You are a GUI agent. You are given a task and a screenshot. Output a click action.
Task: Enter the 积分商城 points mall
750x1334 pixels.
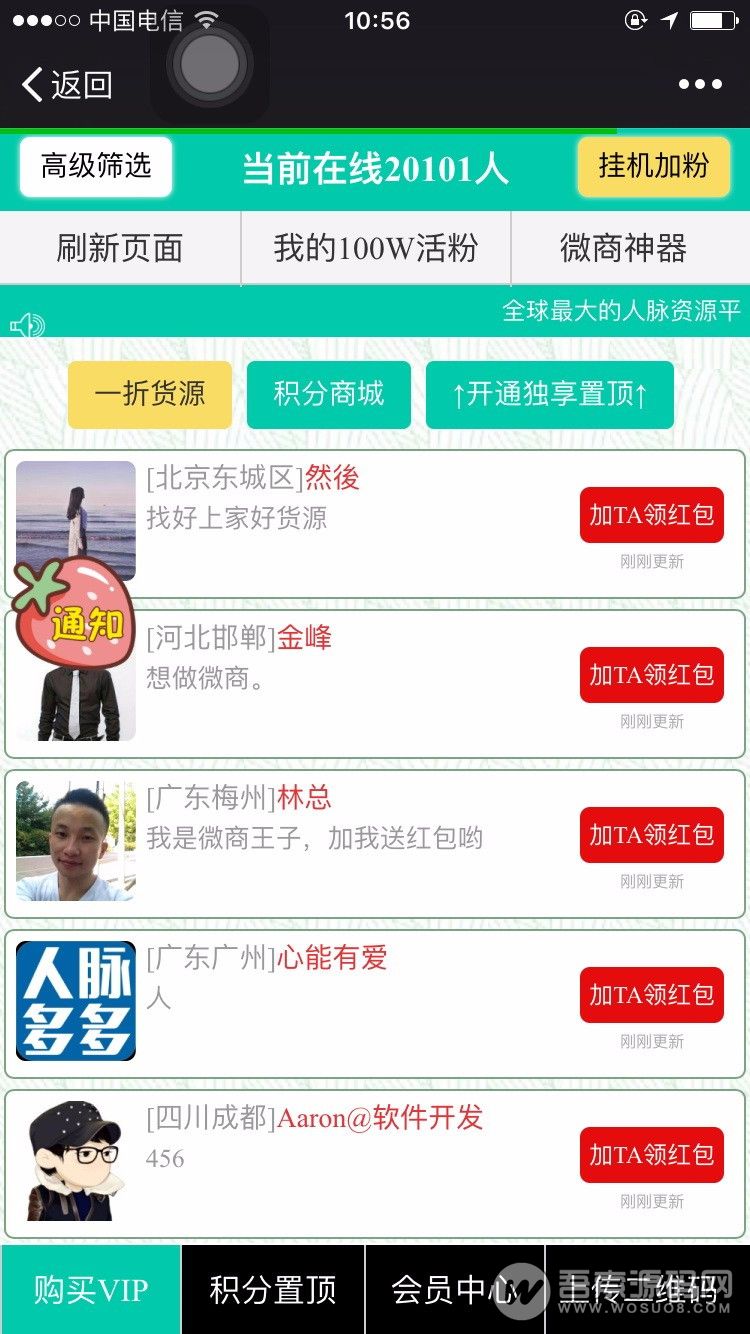(x=328, y=394)
